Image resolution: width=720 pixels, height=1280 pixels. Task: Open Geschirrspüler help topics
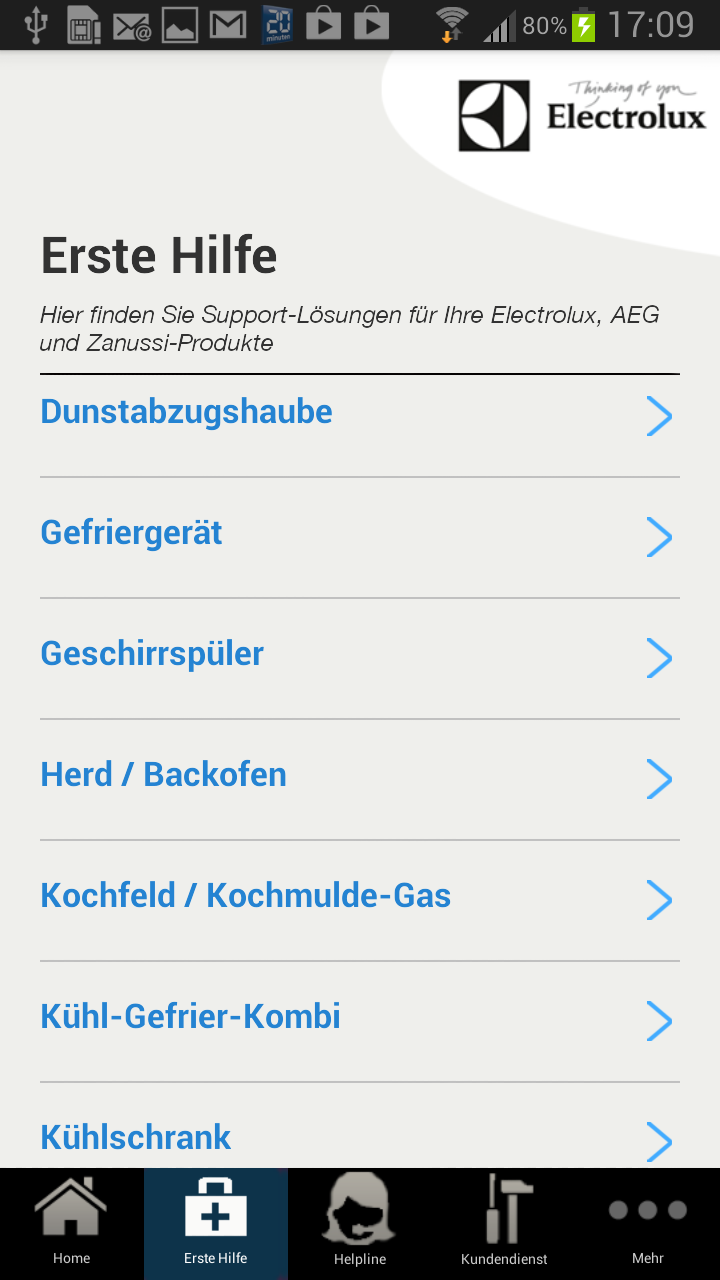point(360,658)
